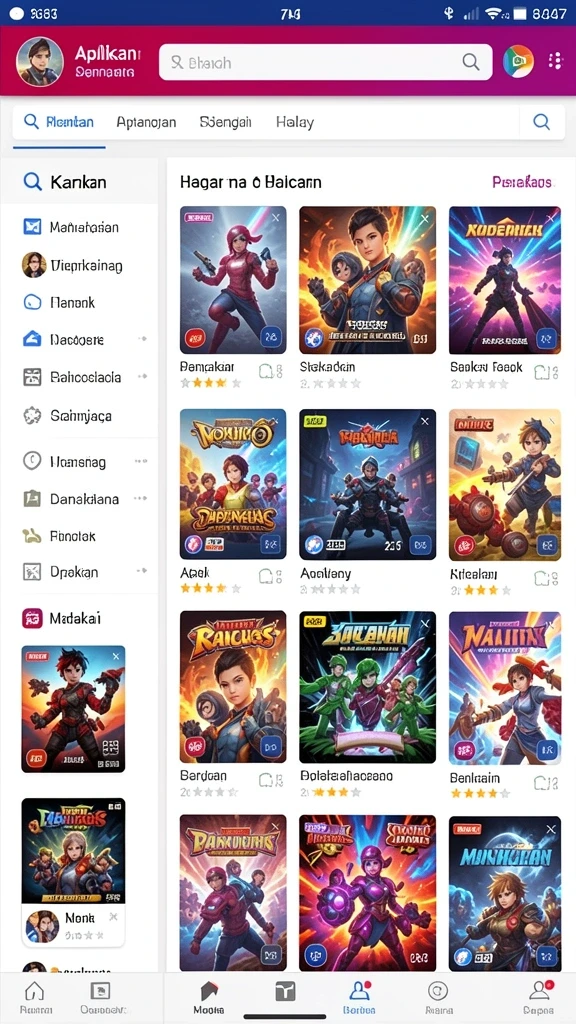
Task: Switch to the Moota bottom tab
Action: pyautogui.click(x=209, y=997)
